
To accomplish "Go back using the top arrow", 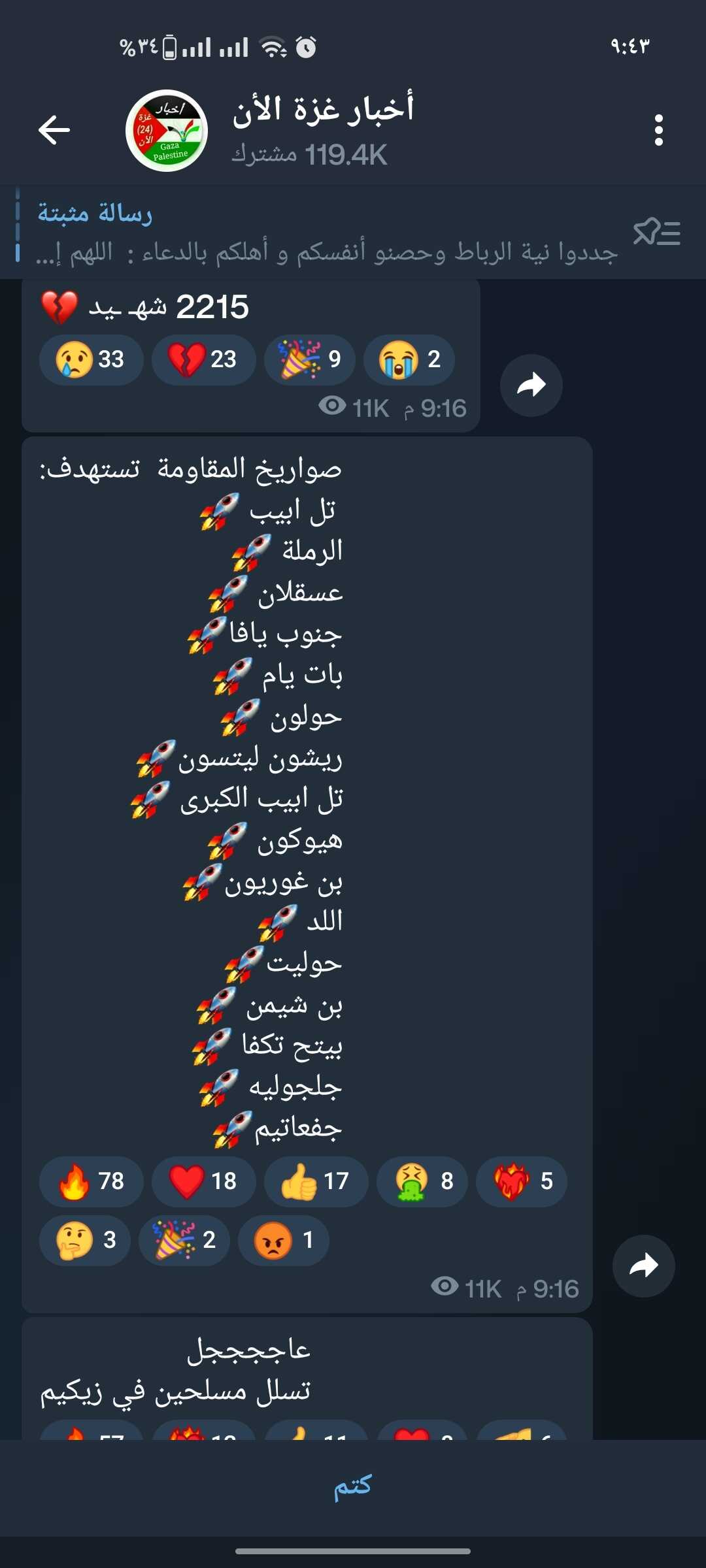I will 54,130.
